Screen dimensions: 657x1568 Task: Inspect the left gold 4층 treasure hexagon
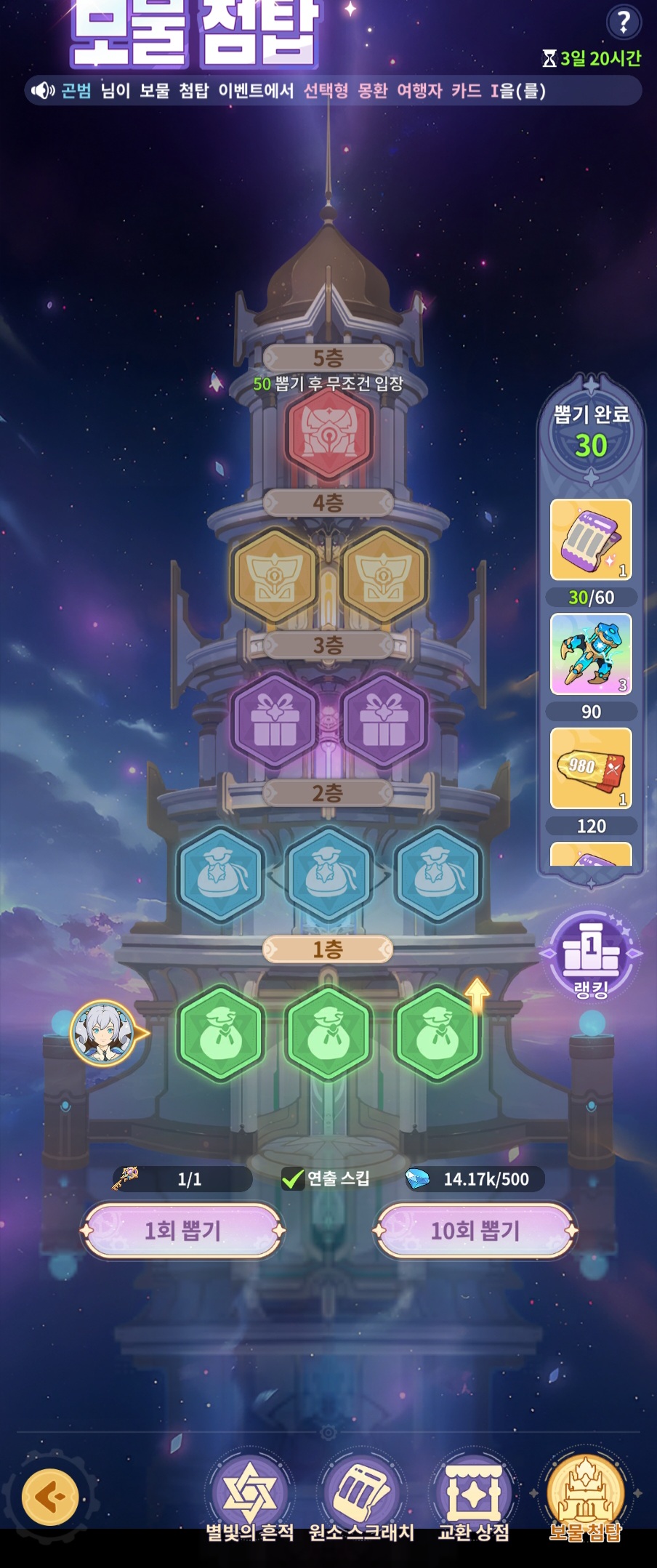[274, 576]
